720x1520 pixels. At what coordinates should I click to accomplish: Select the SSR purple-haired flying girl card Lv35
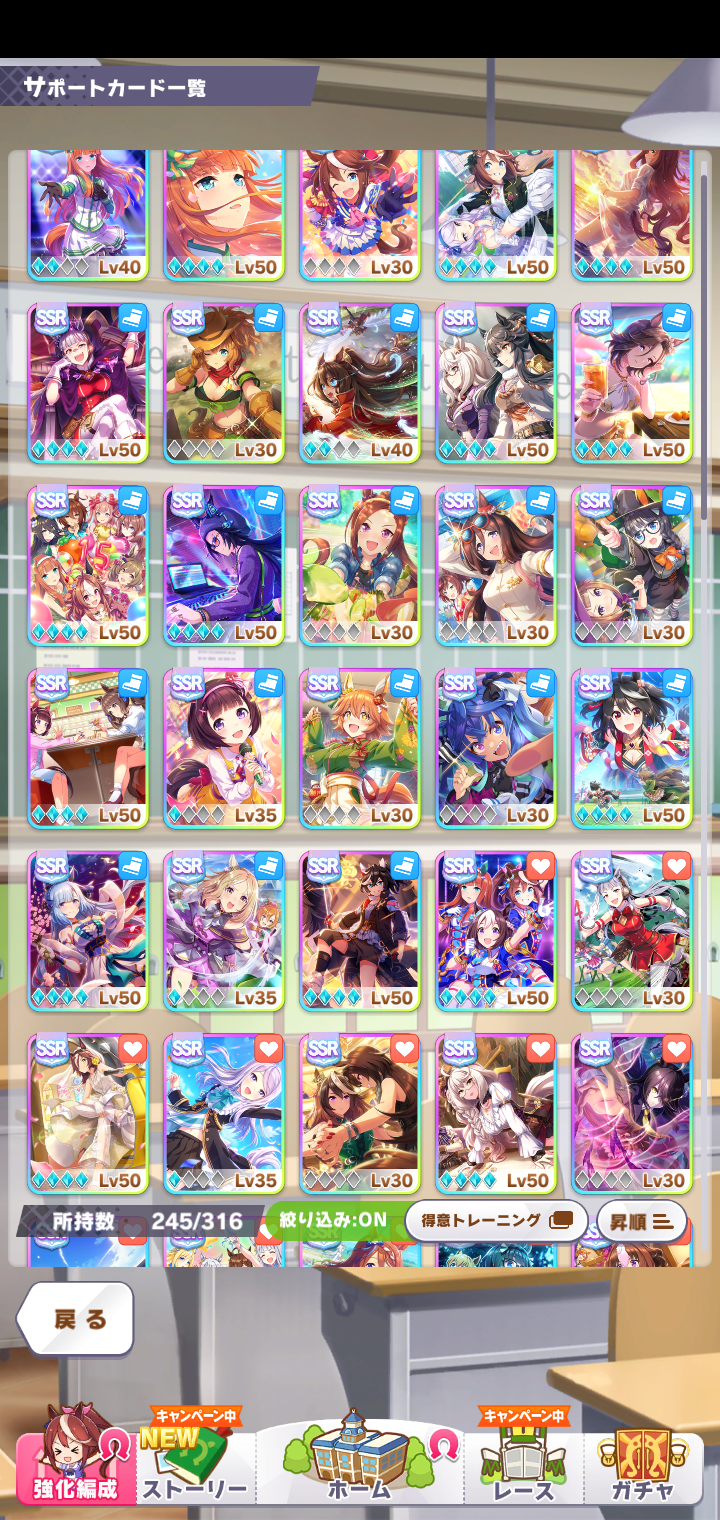tap(224, 1114)
